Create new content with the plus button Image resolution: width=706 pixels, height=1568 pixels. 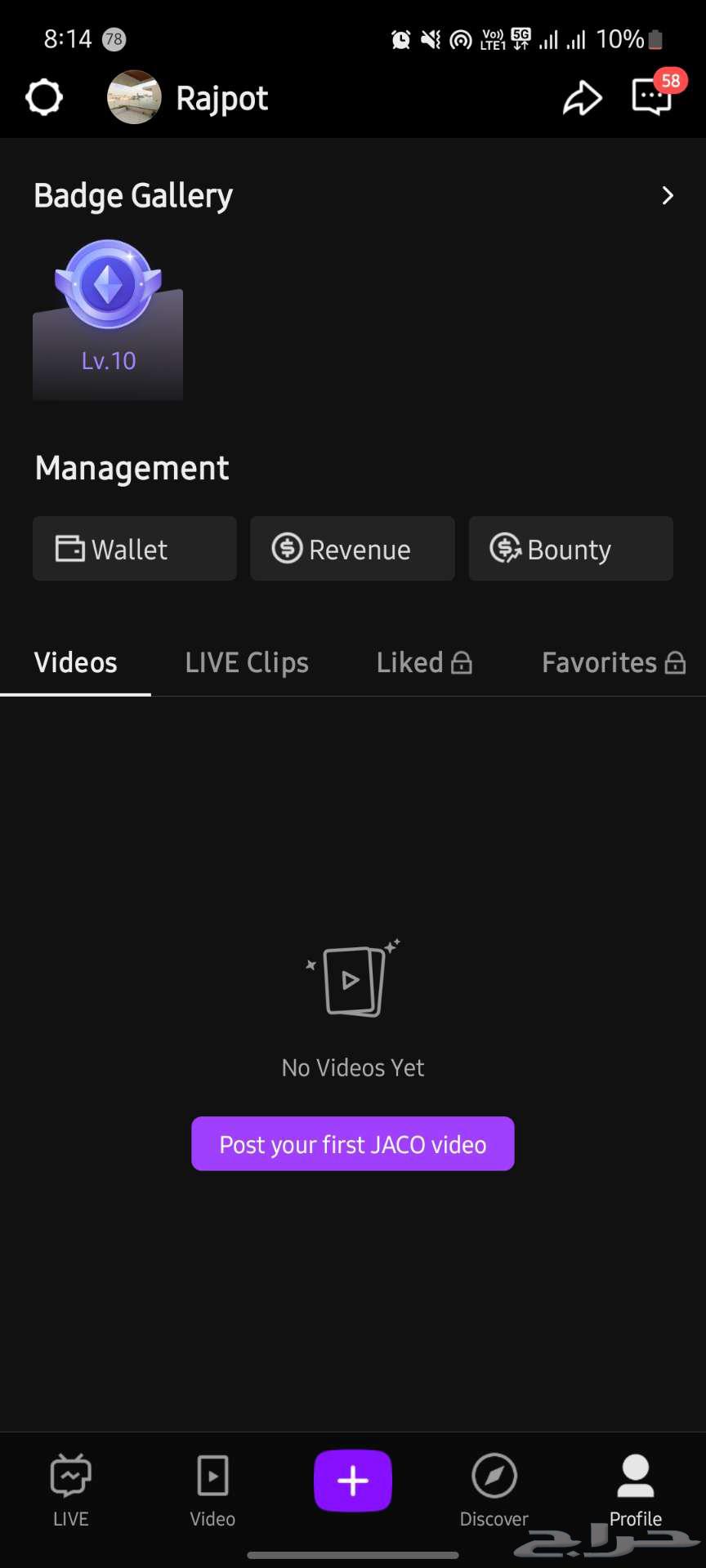[x=353, y=1480]
